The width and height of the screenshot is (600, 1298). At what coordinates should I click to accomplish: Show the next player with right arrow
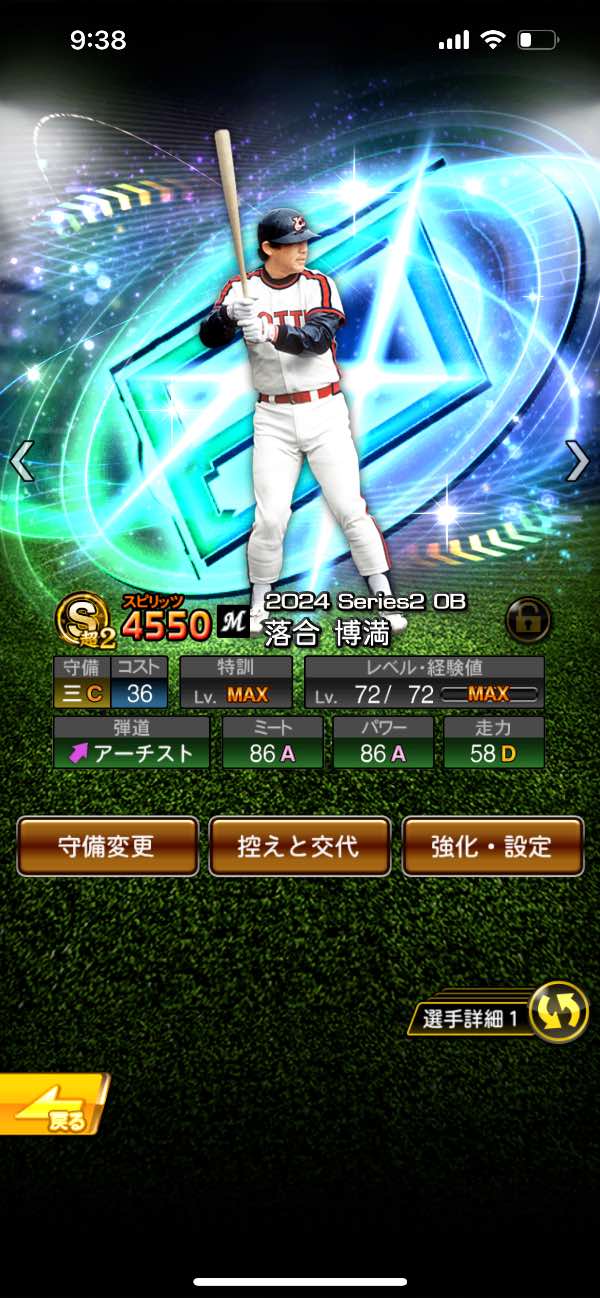[577, 461]
